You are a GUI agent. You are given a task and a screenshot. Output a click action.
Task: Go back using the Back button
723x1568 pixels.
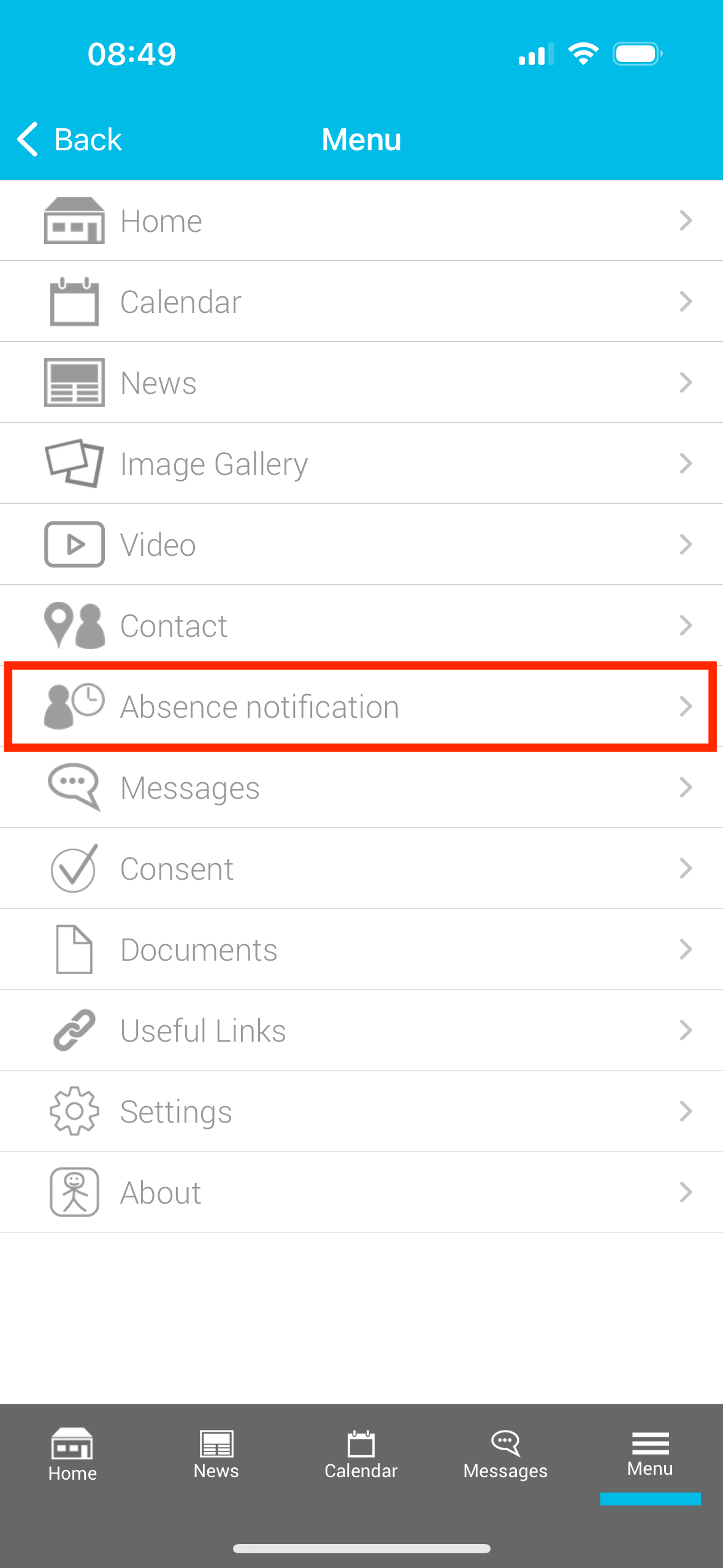coord(71,139)
